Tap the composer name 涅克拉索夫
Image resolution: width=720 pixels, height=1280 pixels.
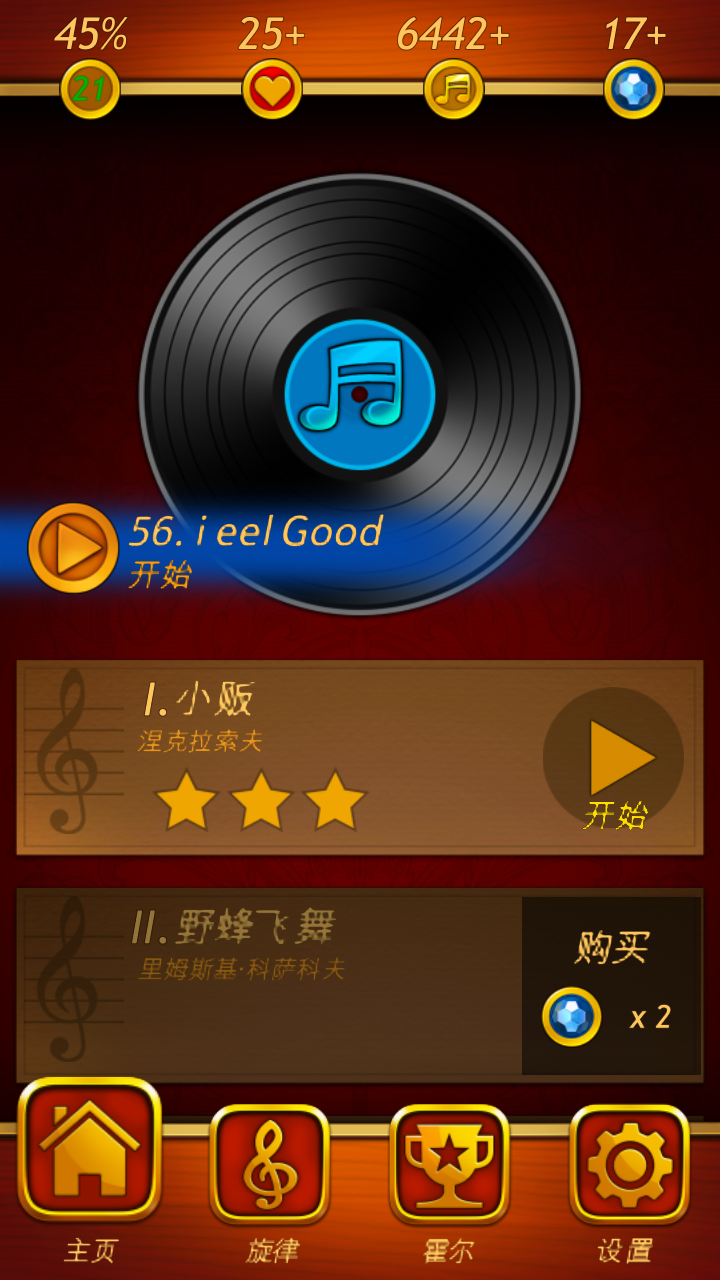[x=200, y=740]
